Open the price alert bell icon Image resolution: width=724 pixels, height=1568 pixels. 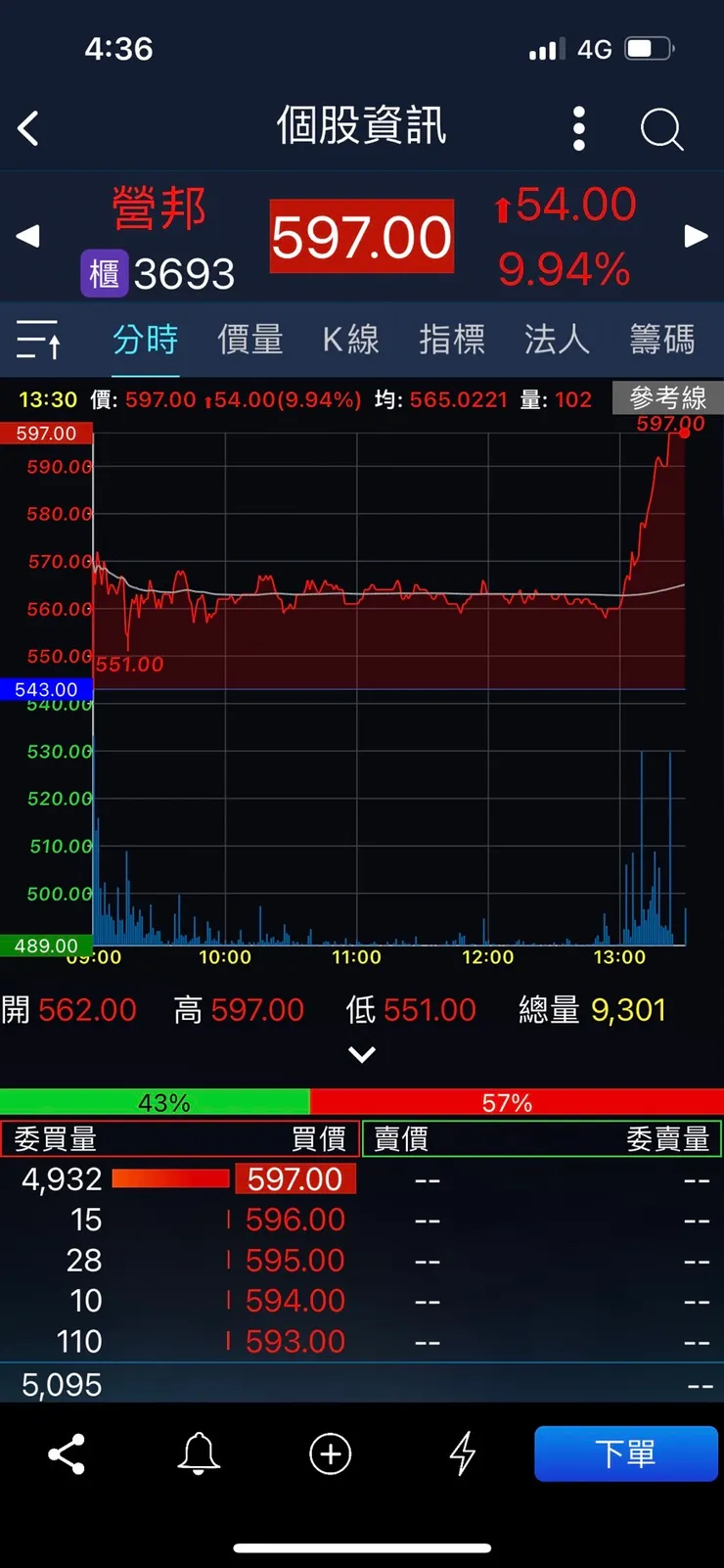click(x=199, y=1454)
